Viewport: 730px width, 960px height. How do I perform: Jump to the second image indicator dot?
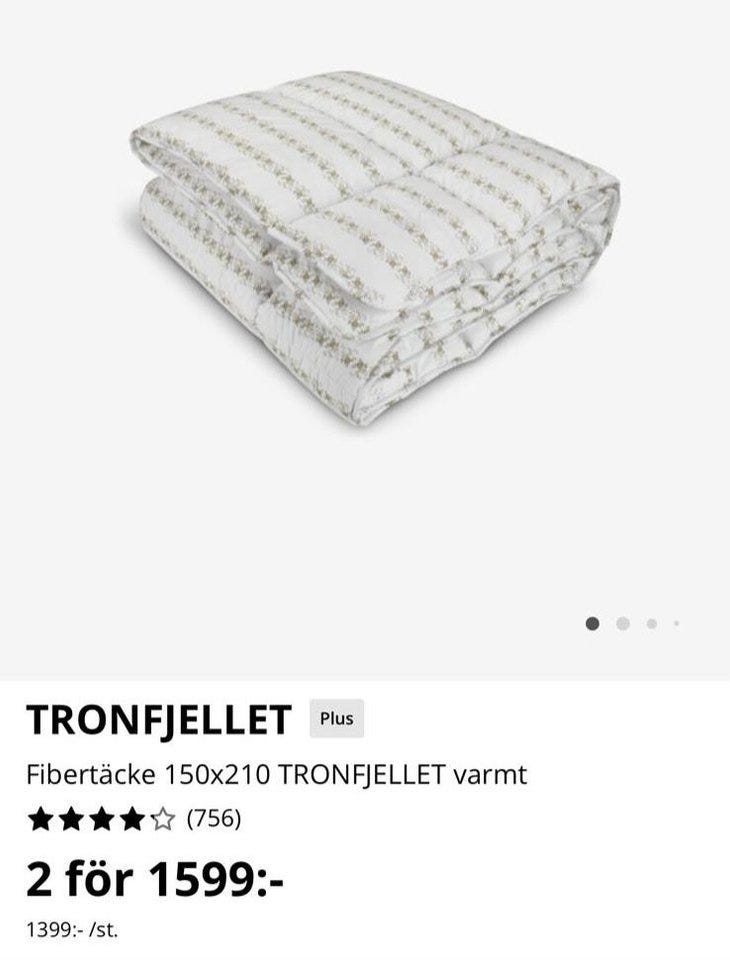[x=622, y=623]
